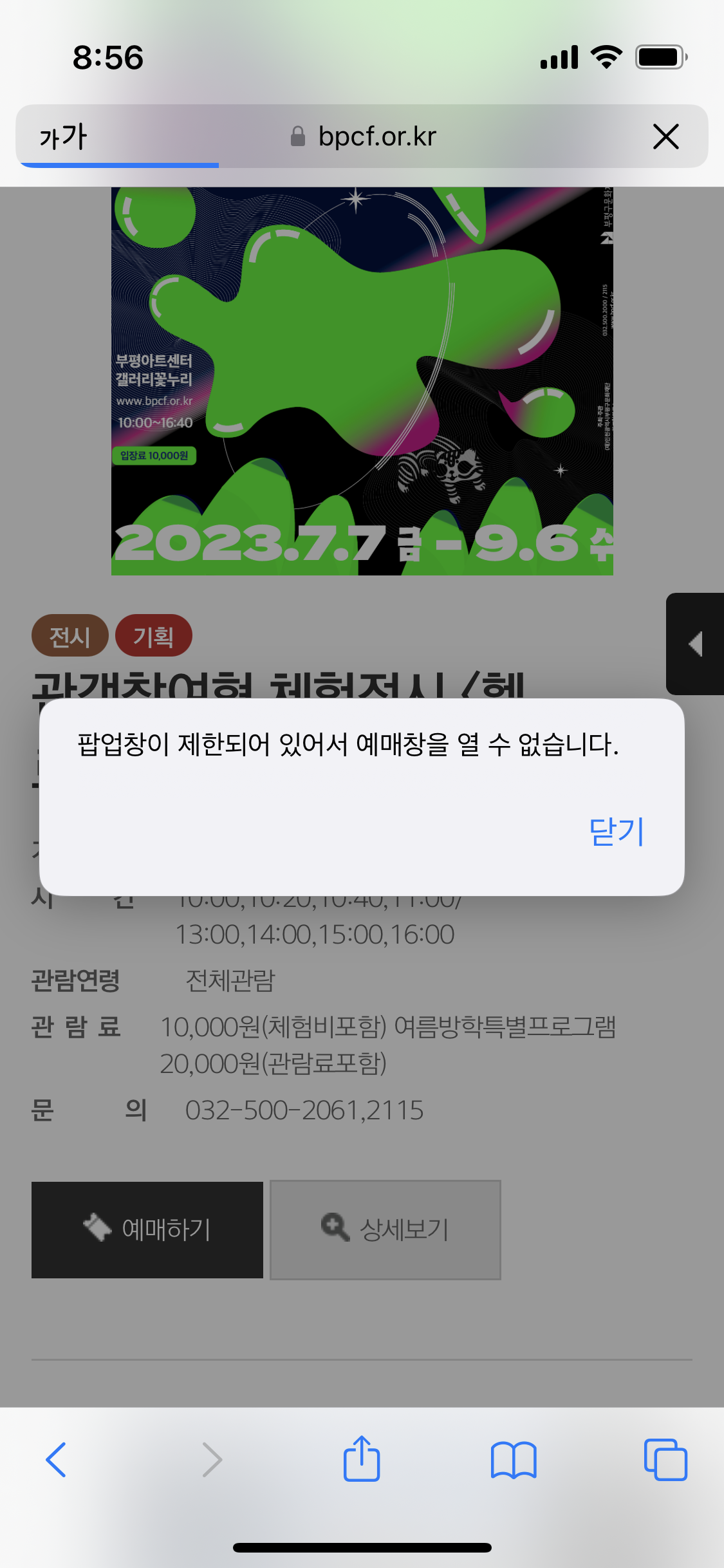
Task: Open Safari bookmarks
Action: pyautogui.click(x=513, y=1459)
